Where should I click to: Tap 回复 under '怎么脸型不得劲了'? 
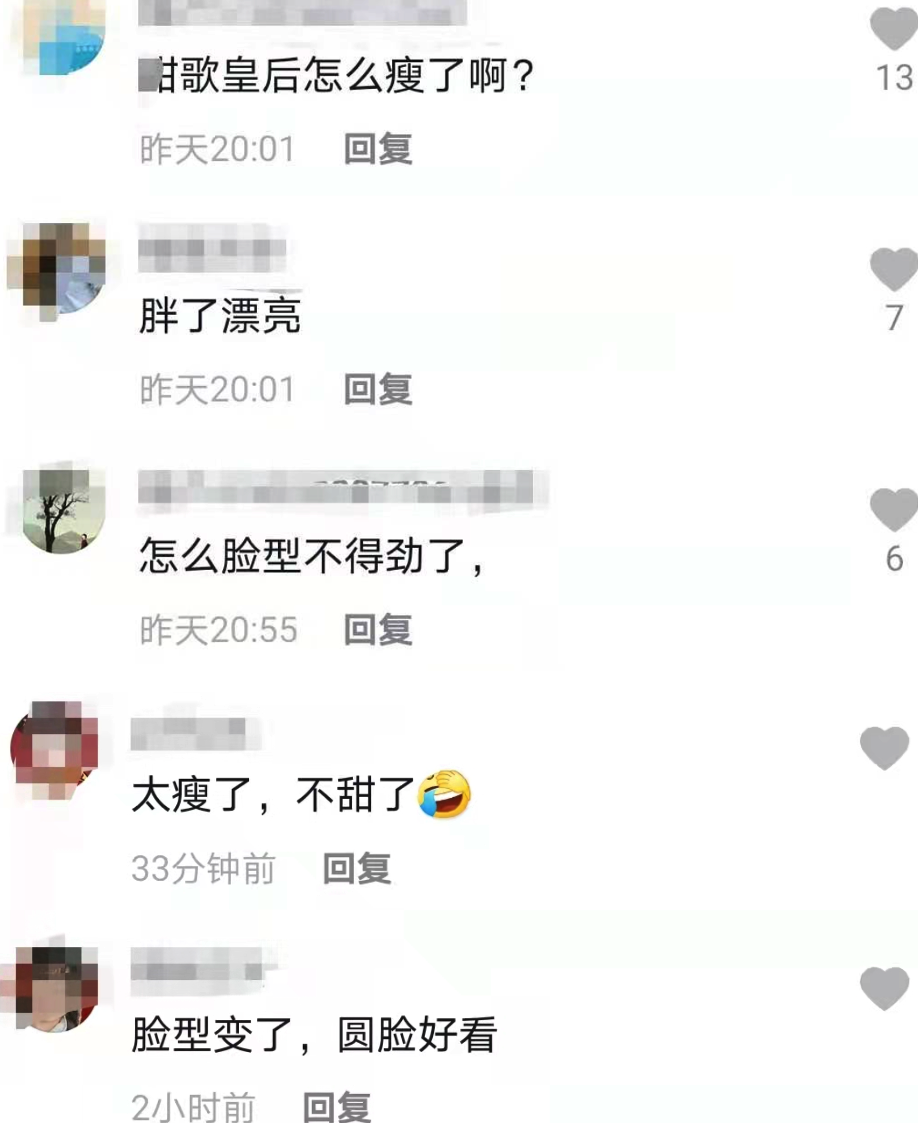click(378, 630)
